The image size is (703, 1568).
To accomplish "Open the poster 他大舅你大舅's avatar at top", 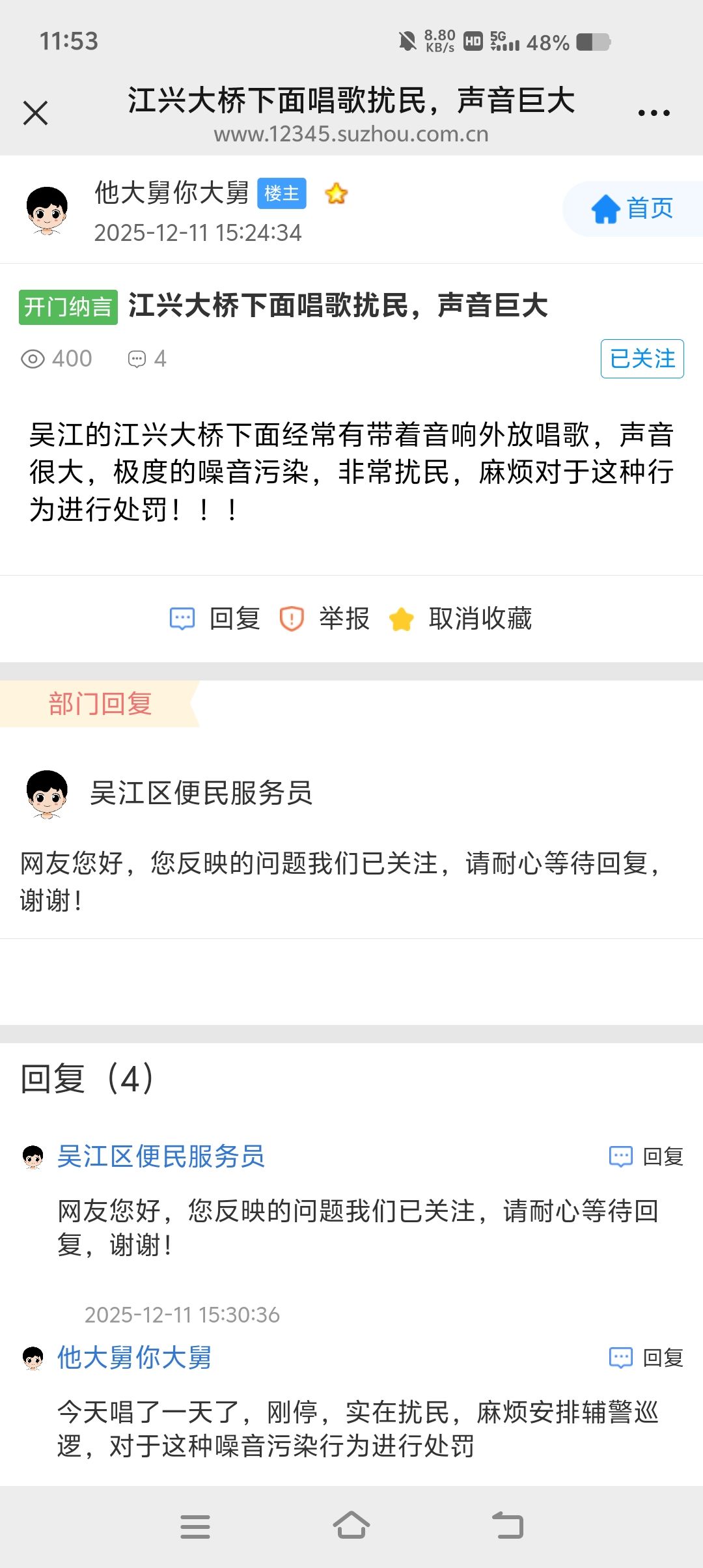I will pos(47,210).
